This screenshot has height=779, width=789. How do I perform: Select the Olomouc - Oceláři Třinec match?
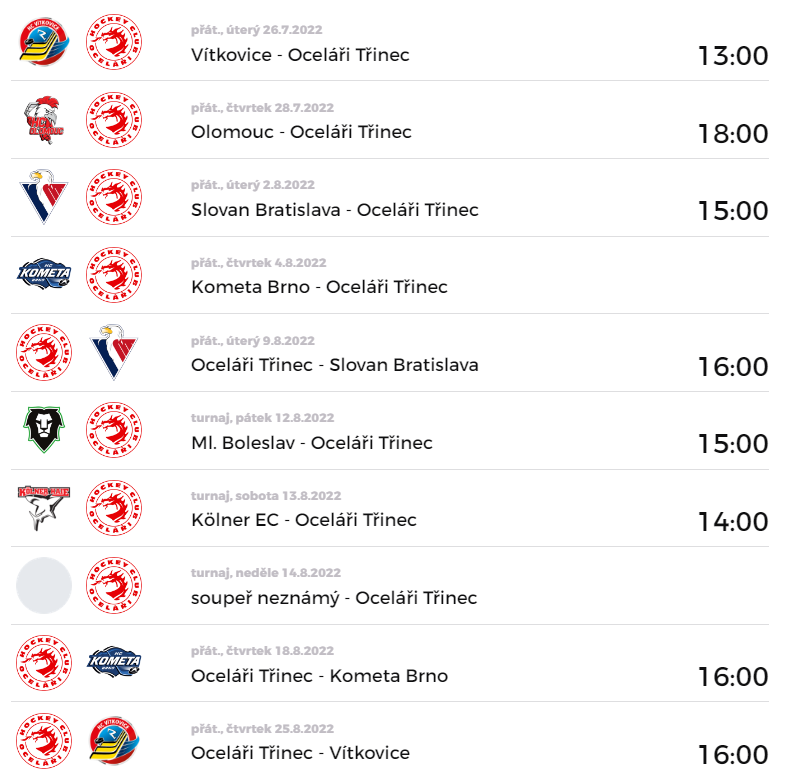pyautogui.click(x=301, y=132)
